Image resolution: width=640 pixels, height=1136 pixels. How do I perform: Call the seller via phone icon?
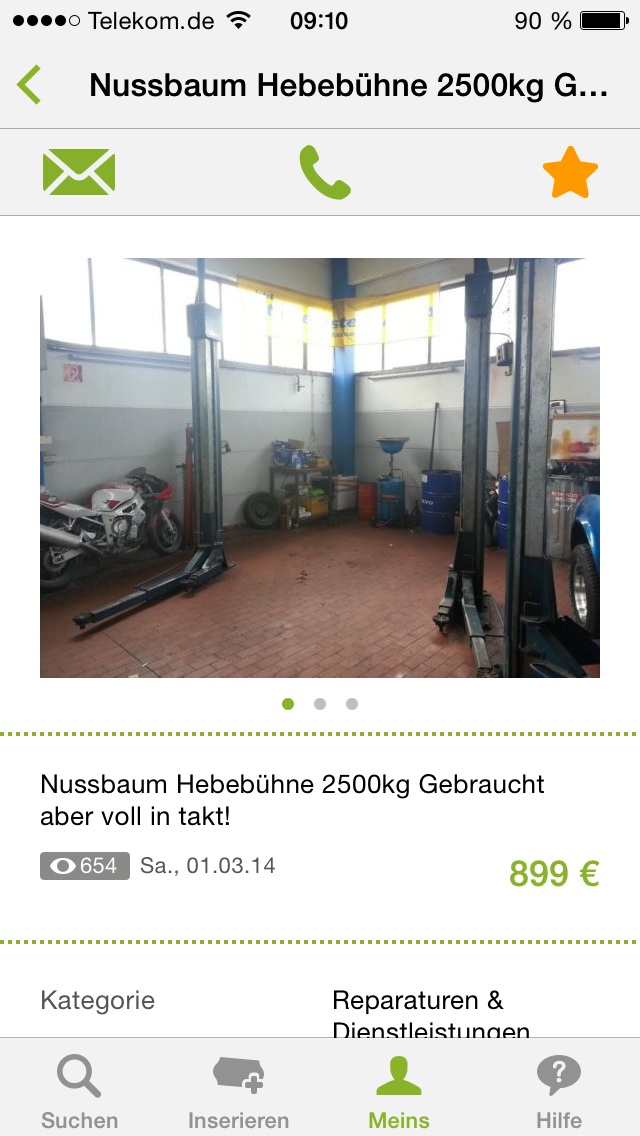click(324, 172)
